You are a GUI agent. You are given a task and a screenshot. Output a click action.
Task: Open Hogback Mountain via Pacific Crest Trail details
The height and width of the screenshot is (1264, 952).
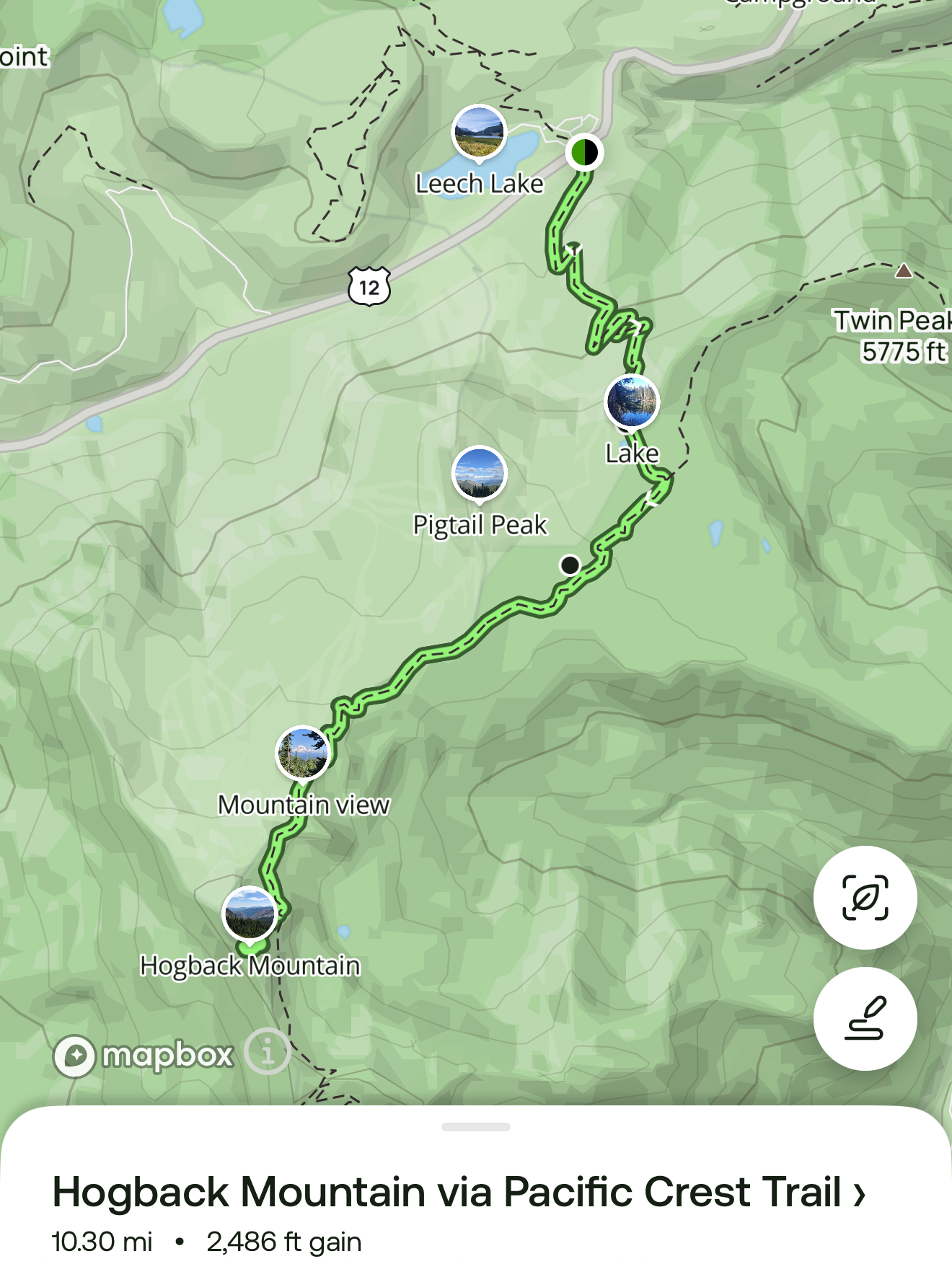pyautogui.click(x=459, y=1191)
